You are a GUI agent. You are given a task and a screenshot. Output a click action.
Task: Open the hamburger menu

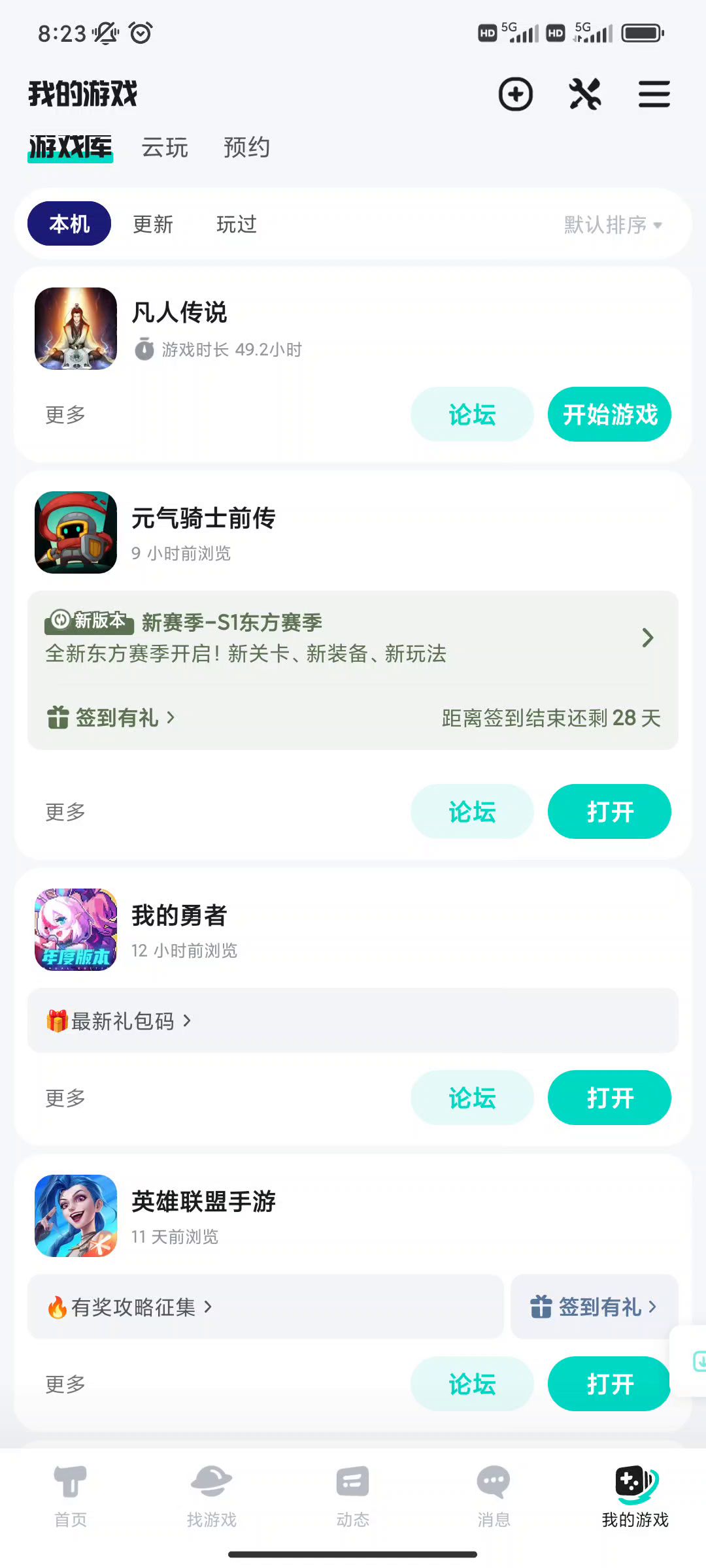click(654, 94)
